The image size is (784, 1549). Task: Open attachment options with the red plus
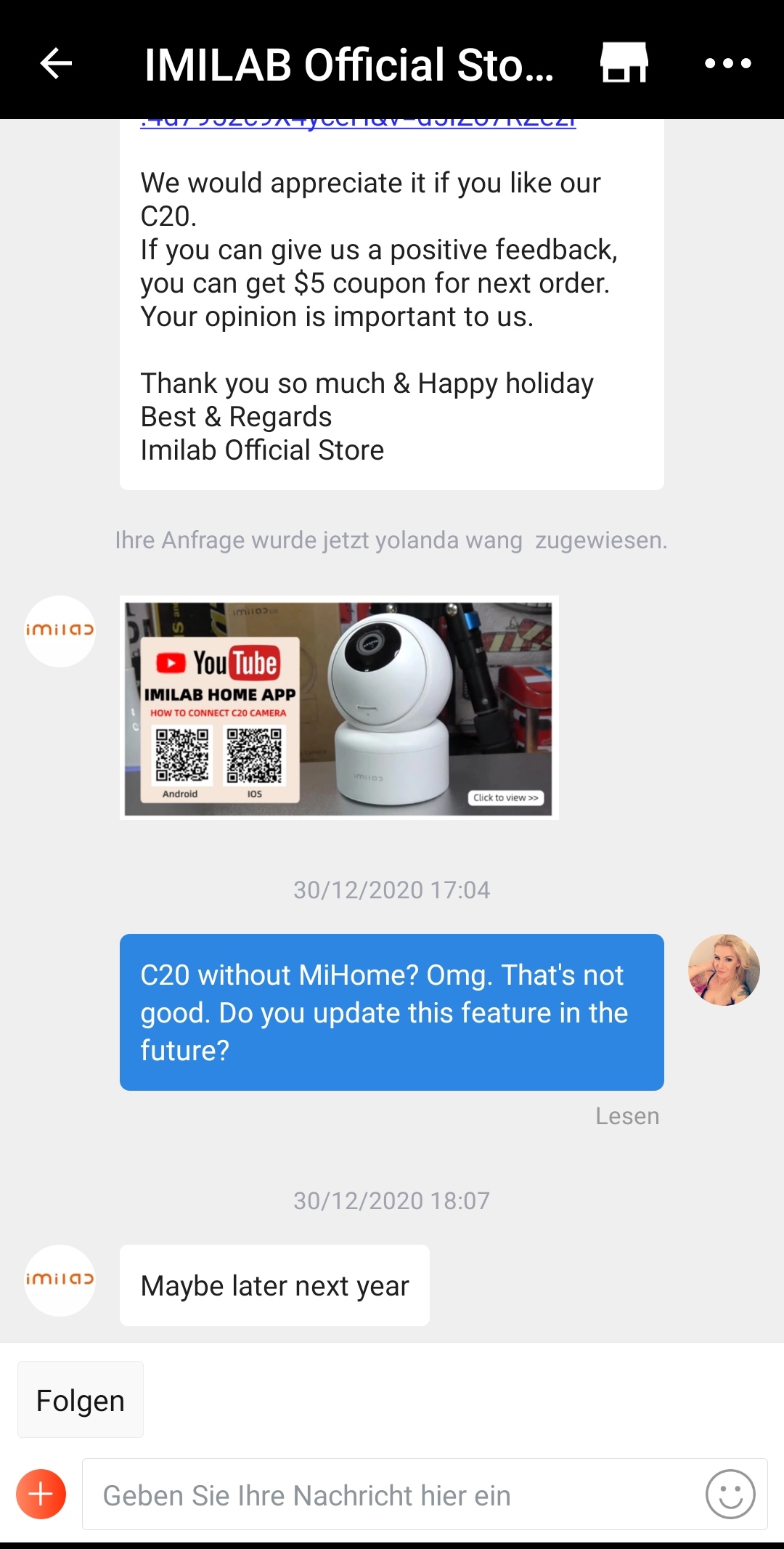(x=41, y=1495)
